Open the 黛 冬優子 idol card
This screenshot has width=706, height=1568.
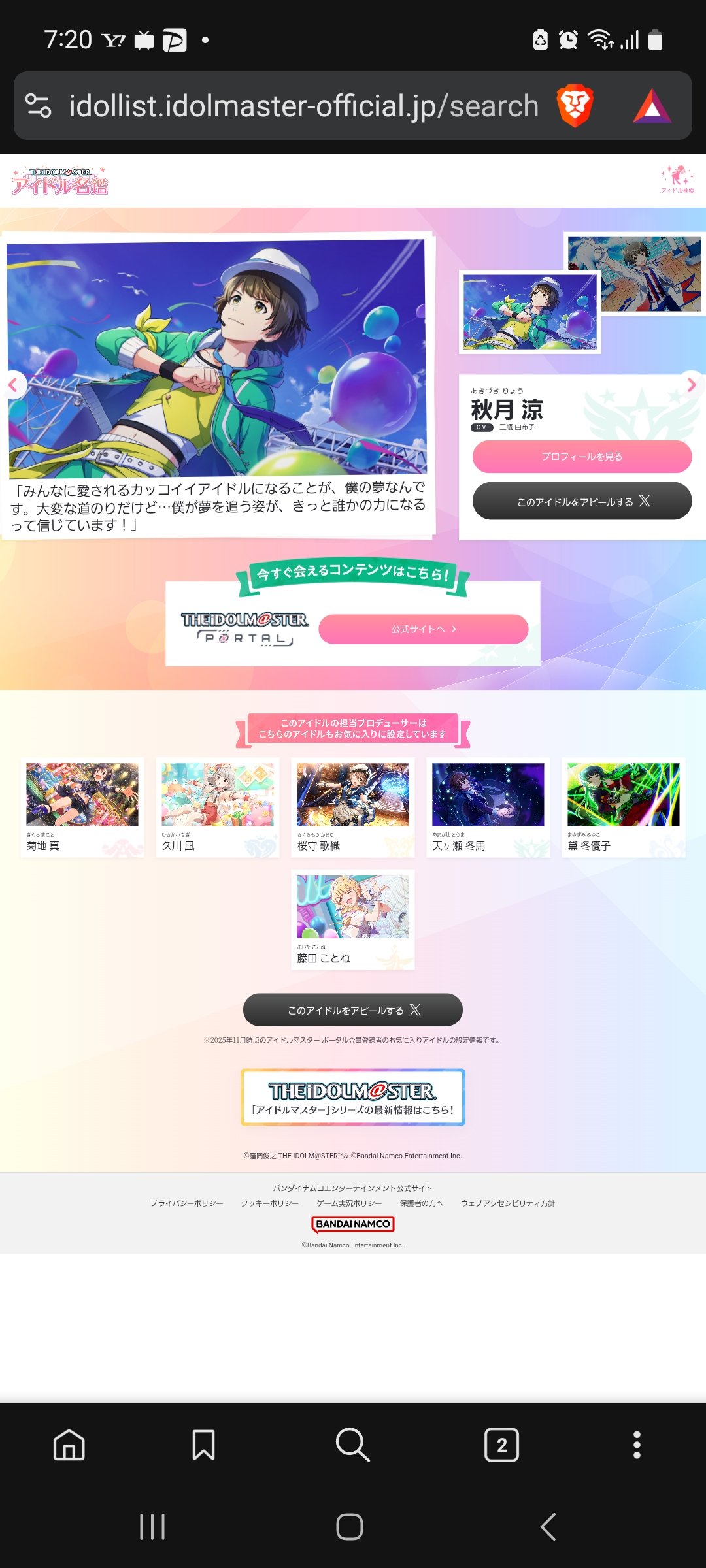(x=624, y=808)
